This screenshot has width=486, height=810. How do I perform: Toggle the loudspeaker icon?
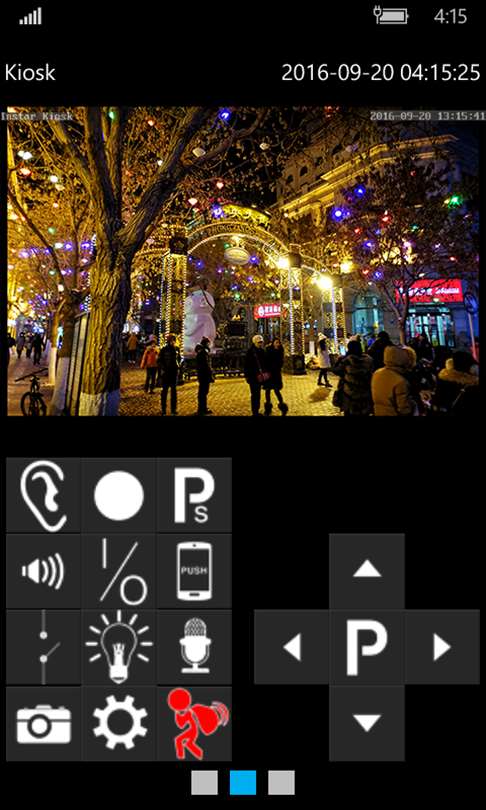point(43,571)
